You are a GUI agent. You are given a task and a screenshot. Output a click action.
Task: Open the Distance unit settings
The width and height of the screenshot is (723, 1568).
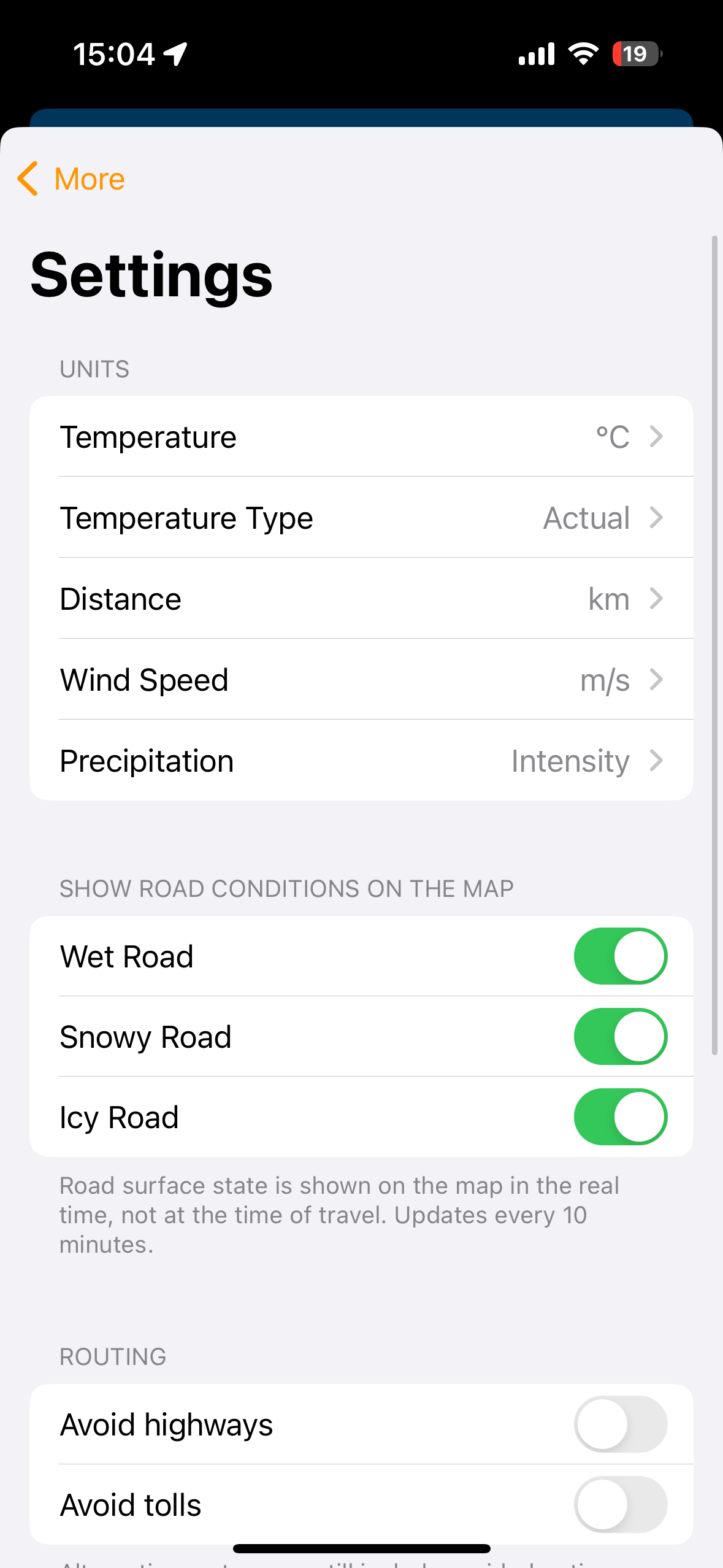coord(362,599)
